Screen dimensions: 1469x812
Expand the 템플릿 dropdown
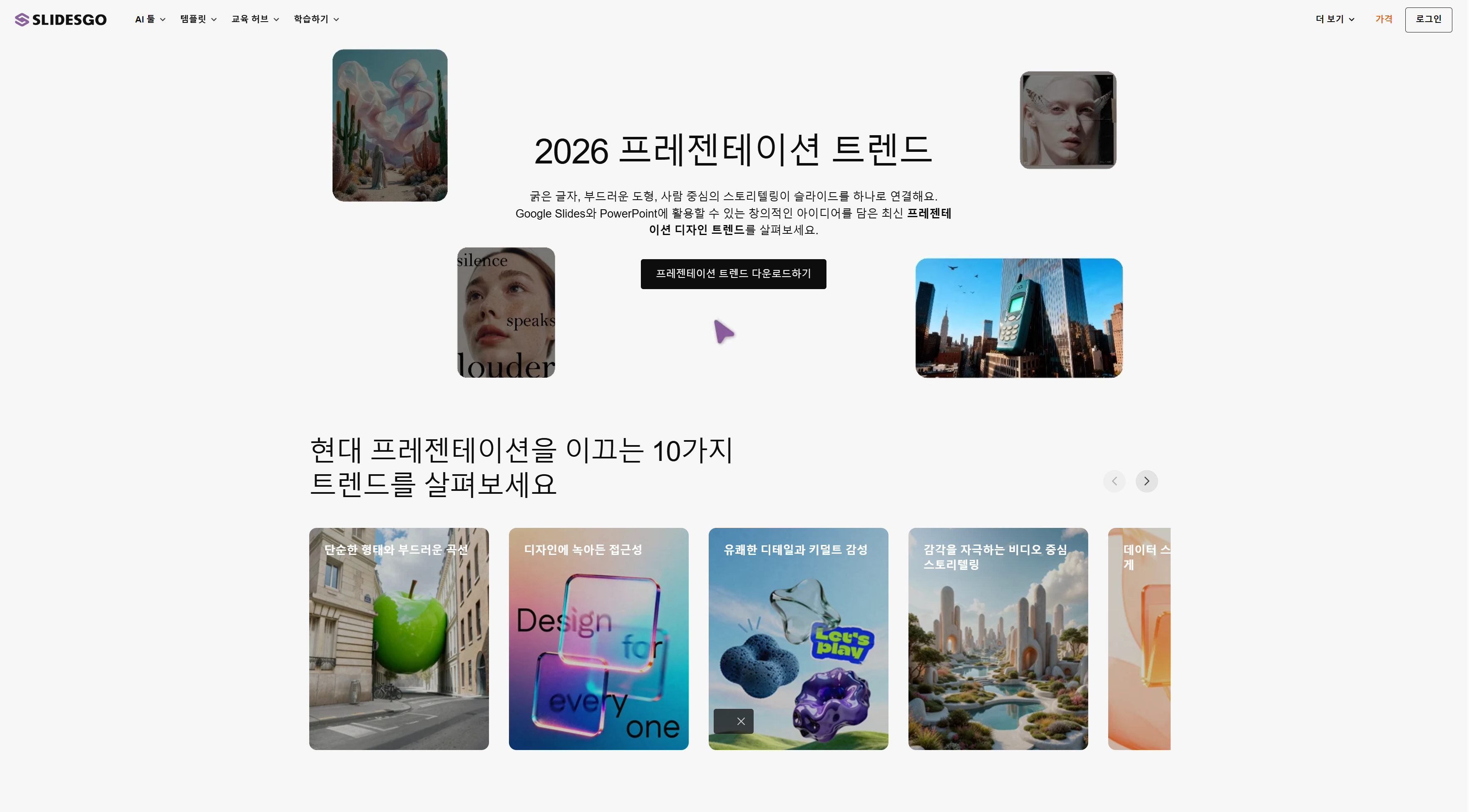coord(198,20)
